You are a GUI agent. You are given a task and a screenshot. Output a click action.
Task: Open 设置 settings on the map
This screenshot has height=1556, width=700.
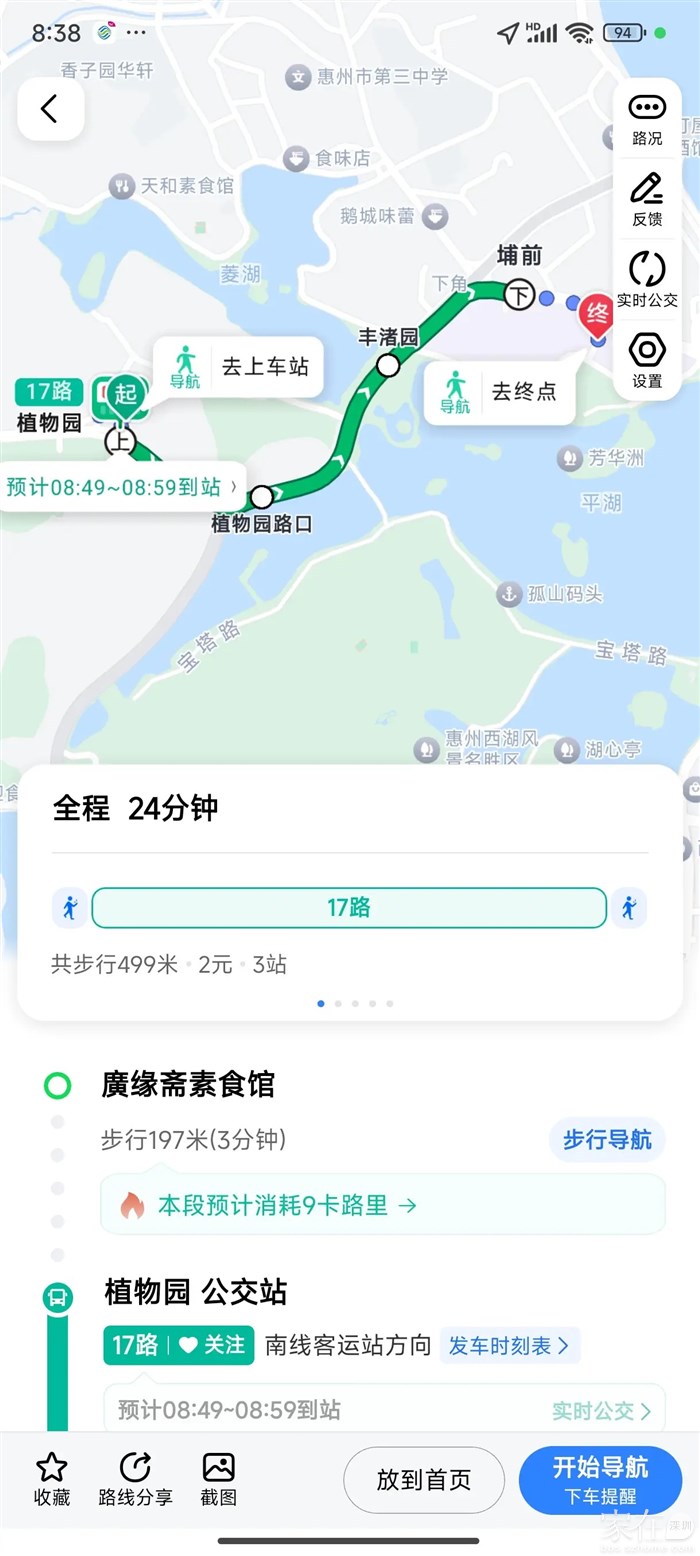pyautogui.click(x=647, y=360)
